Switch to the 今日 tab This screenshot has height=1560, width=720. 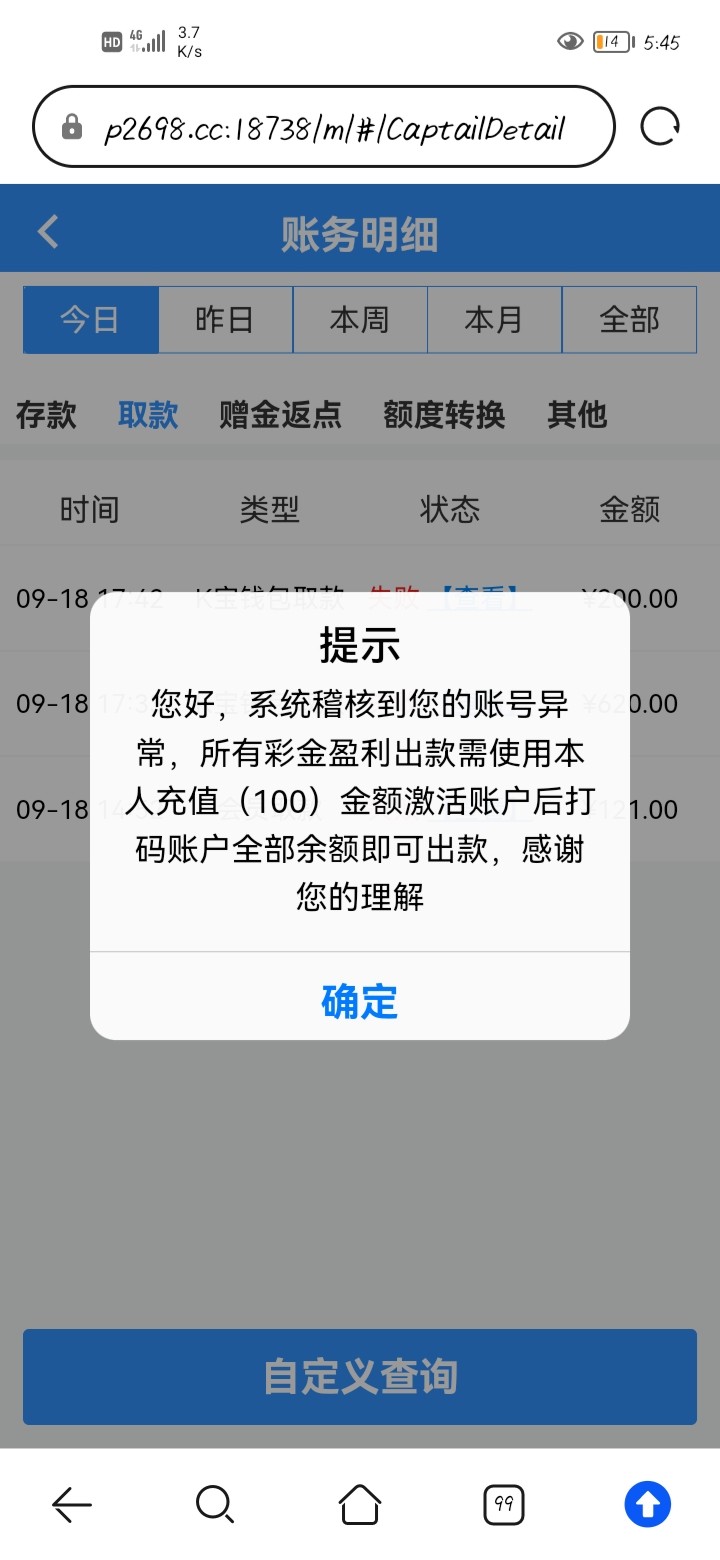91,320
